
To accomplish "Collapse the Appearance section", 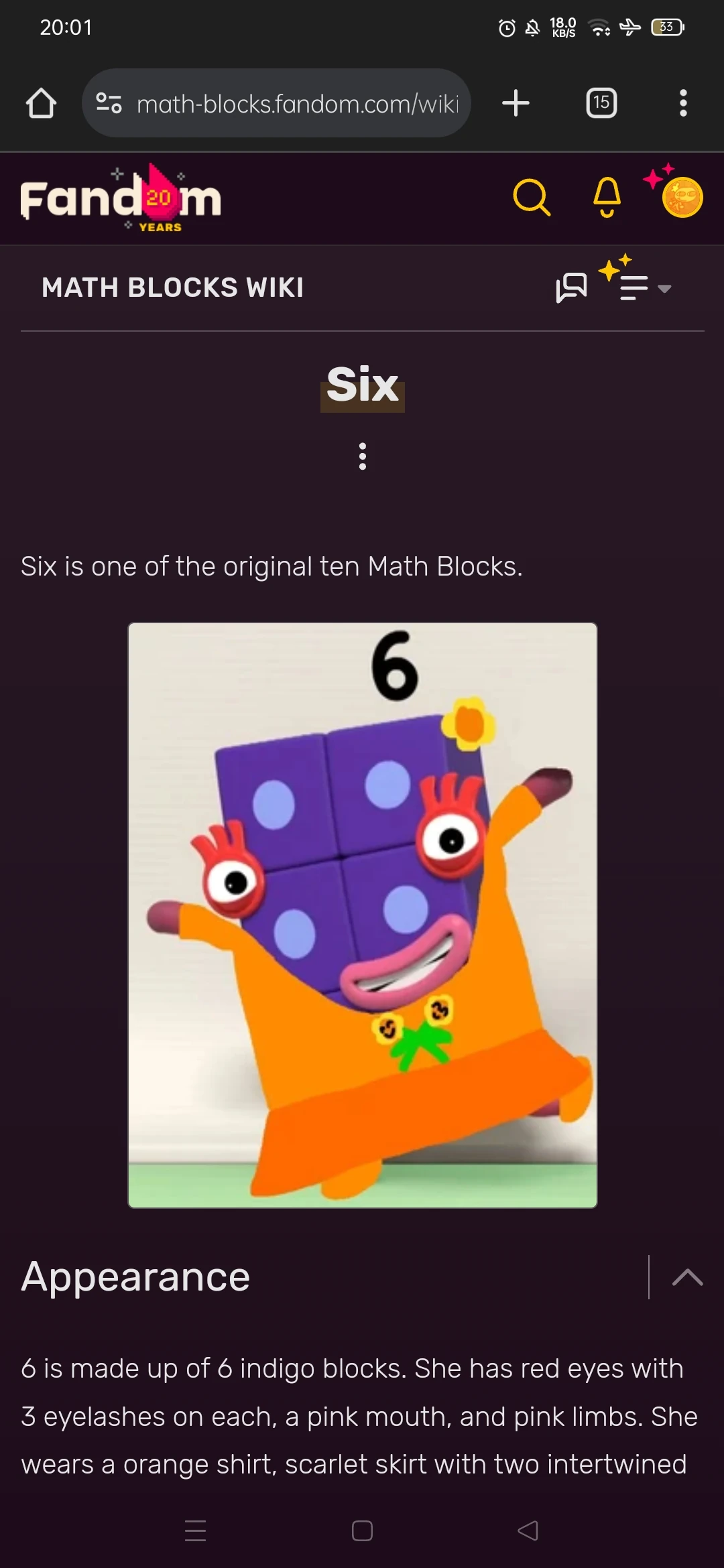I will coord(687,1277).
